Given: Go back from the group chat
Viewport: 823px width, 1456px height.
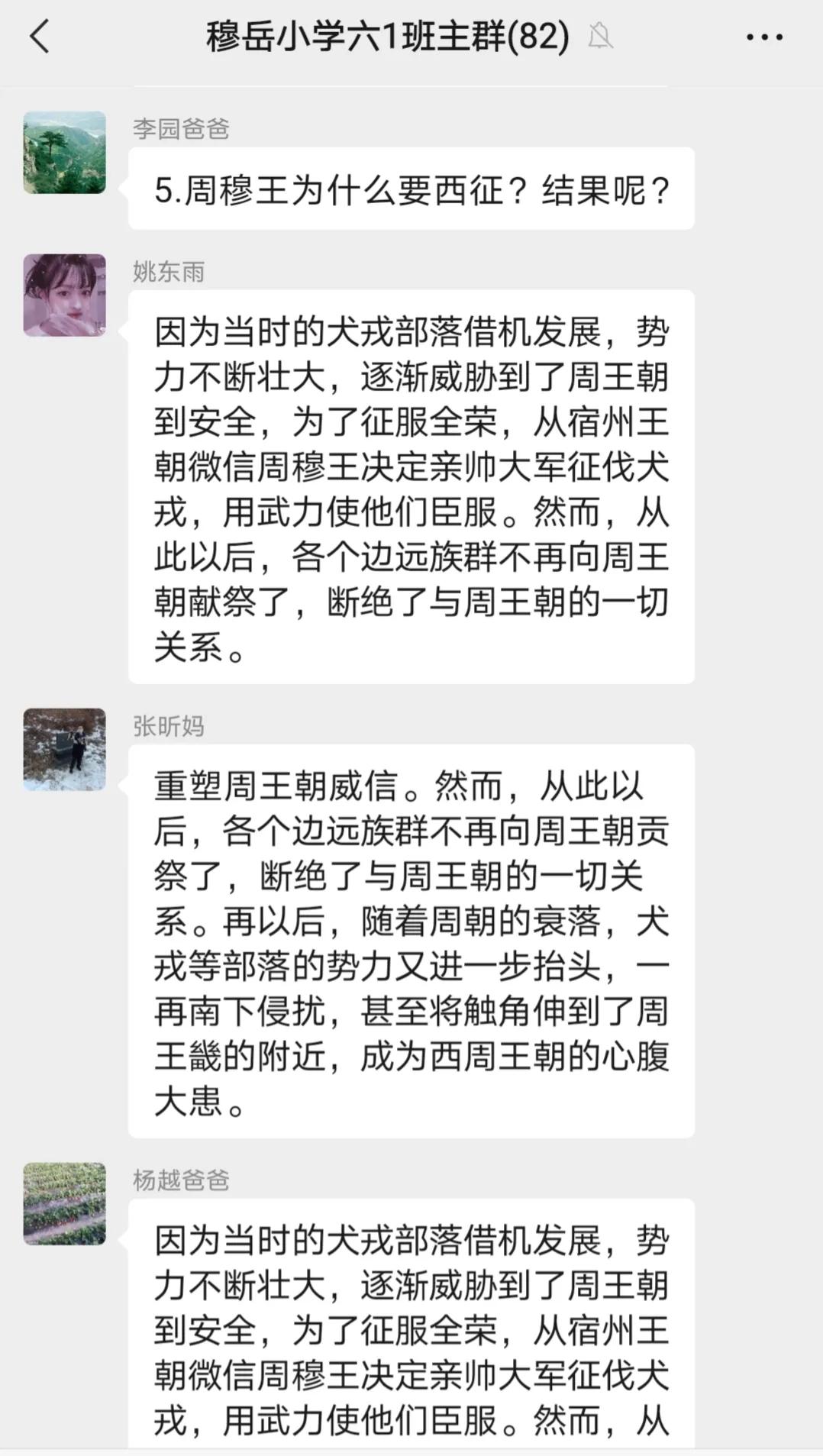Looking at the screenshot, I should (x=40, y=37).
